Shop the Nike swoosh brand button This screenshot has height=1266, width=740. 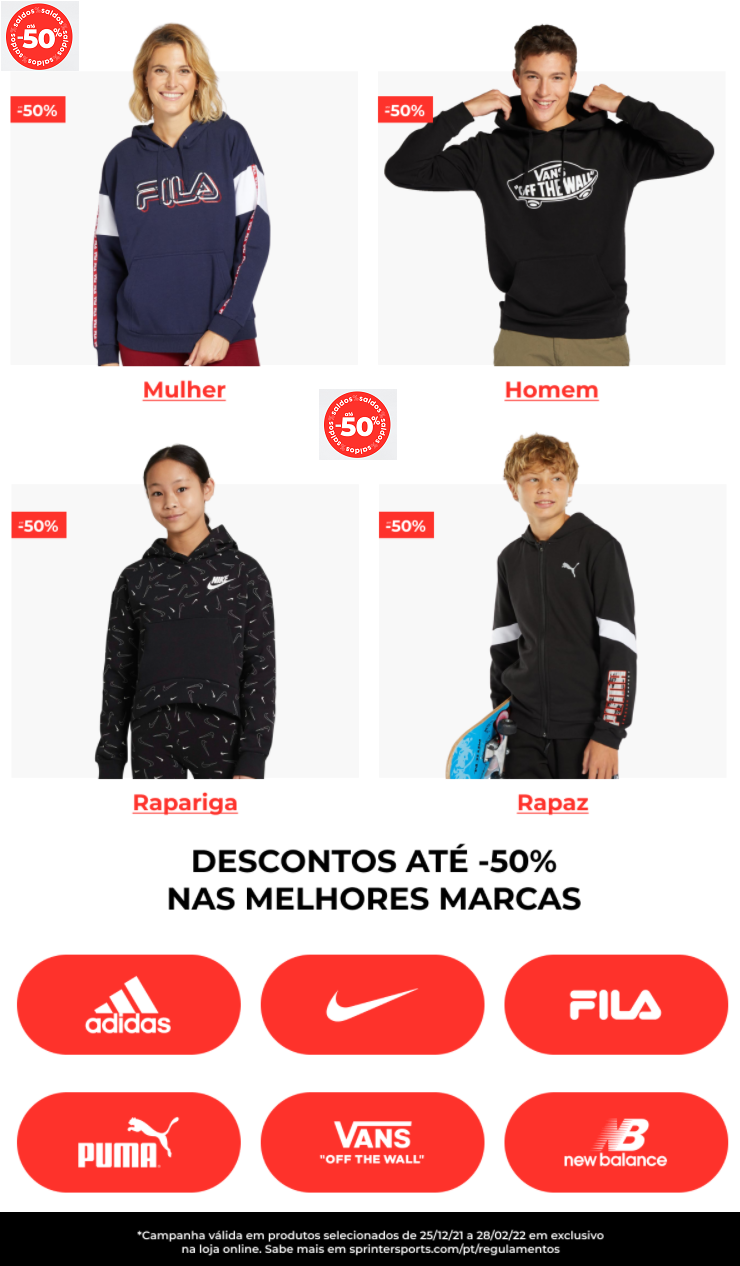pyautogui.click(x=372, y=1005)
